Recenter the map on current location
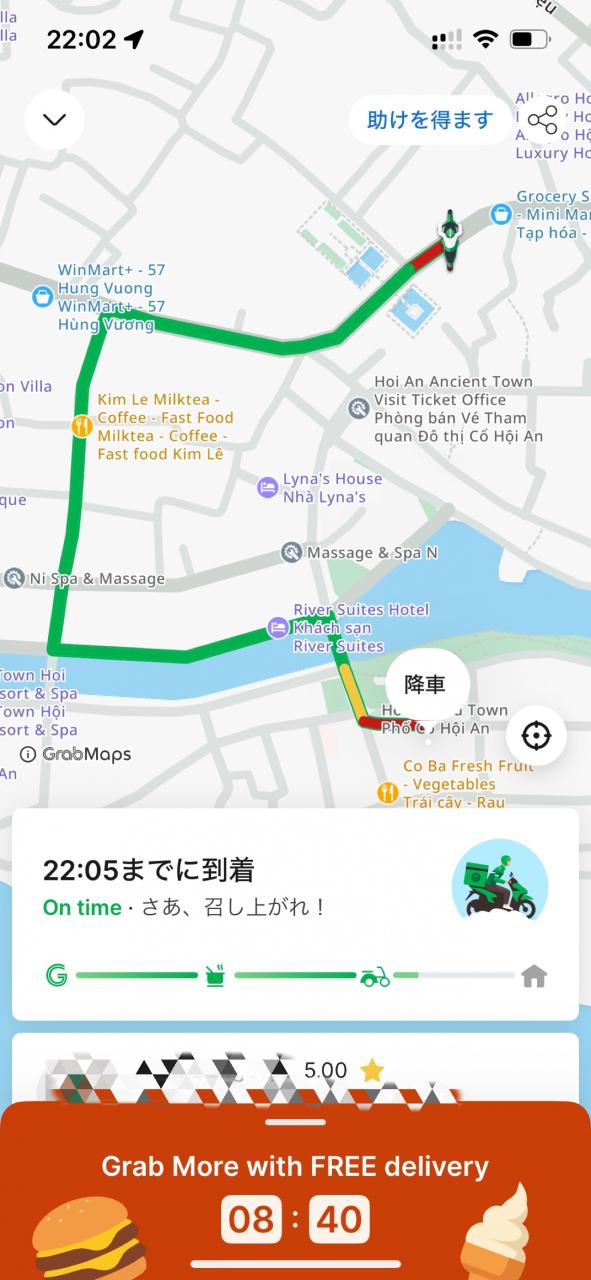The image size is (591, 1280). click(536, 736)
